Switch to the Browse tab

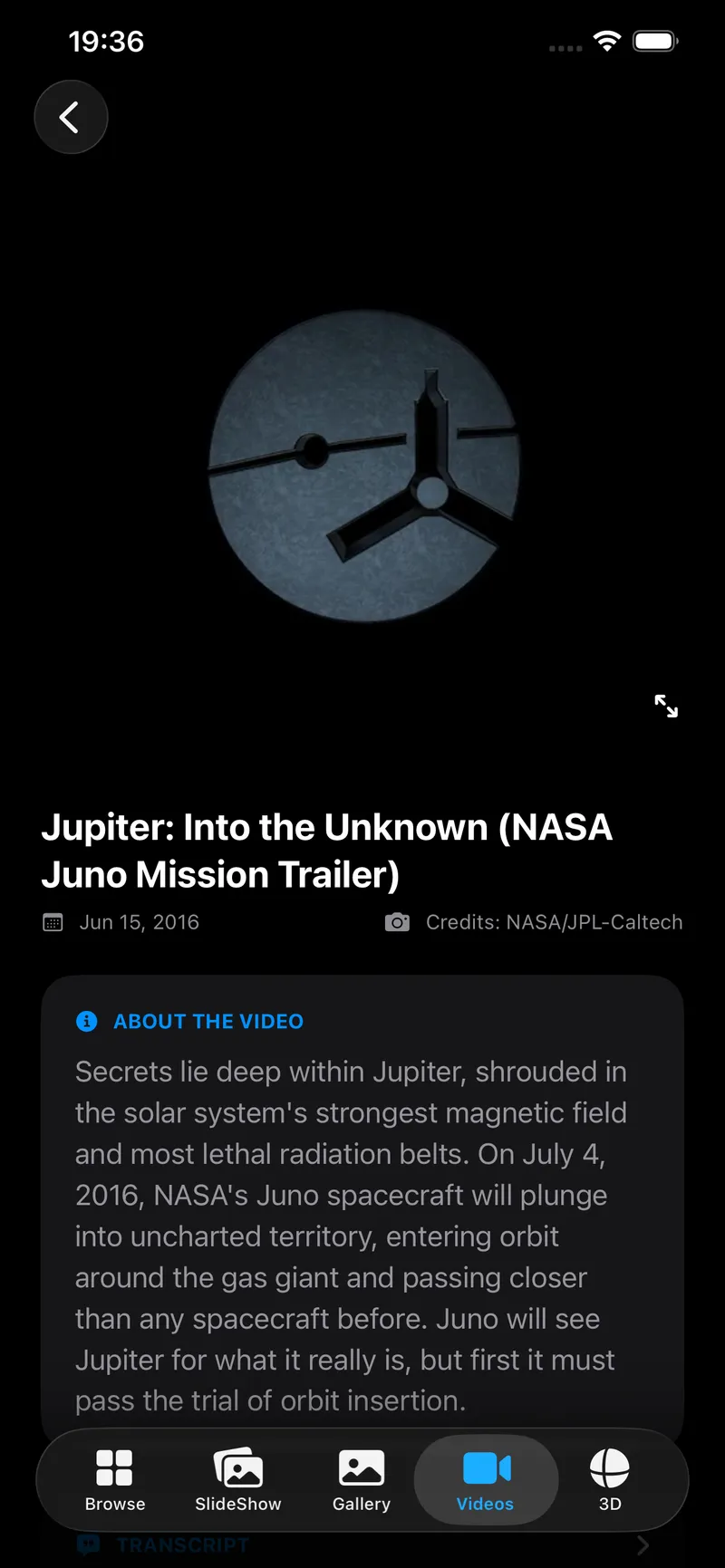click(114, 1480)
